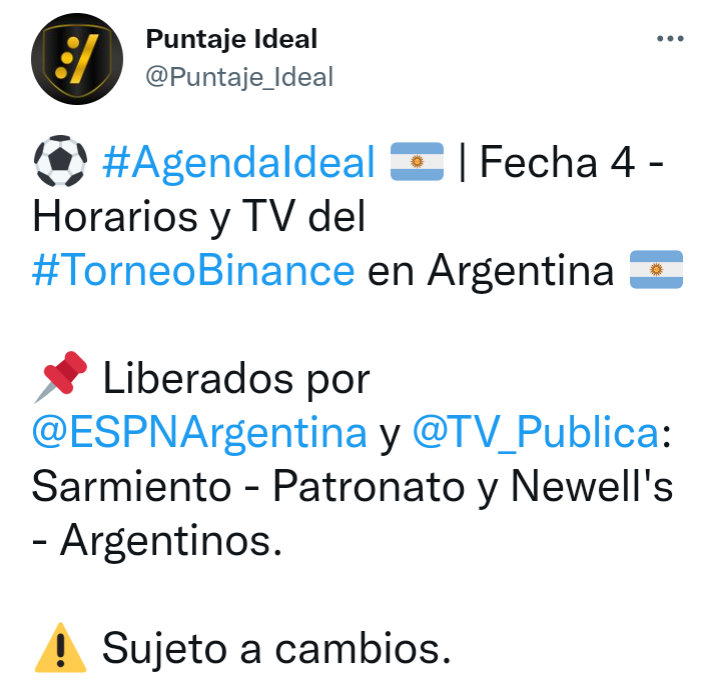The width and height of the screenshot is (719, 690).
Task: Open the #TorneoBinance hashtag
Action: pyautogui.click(x=193, y=270)
